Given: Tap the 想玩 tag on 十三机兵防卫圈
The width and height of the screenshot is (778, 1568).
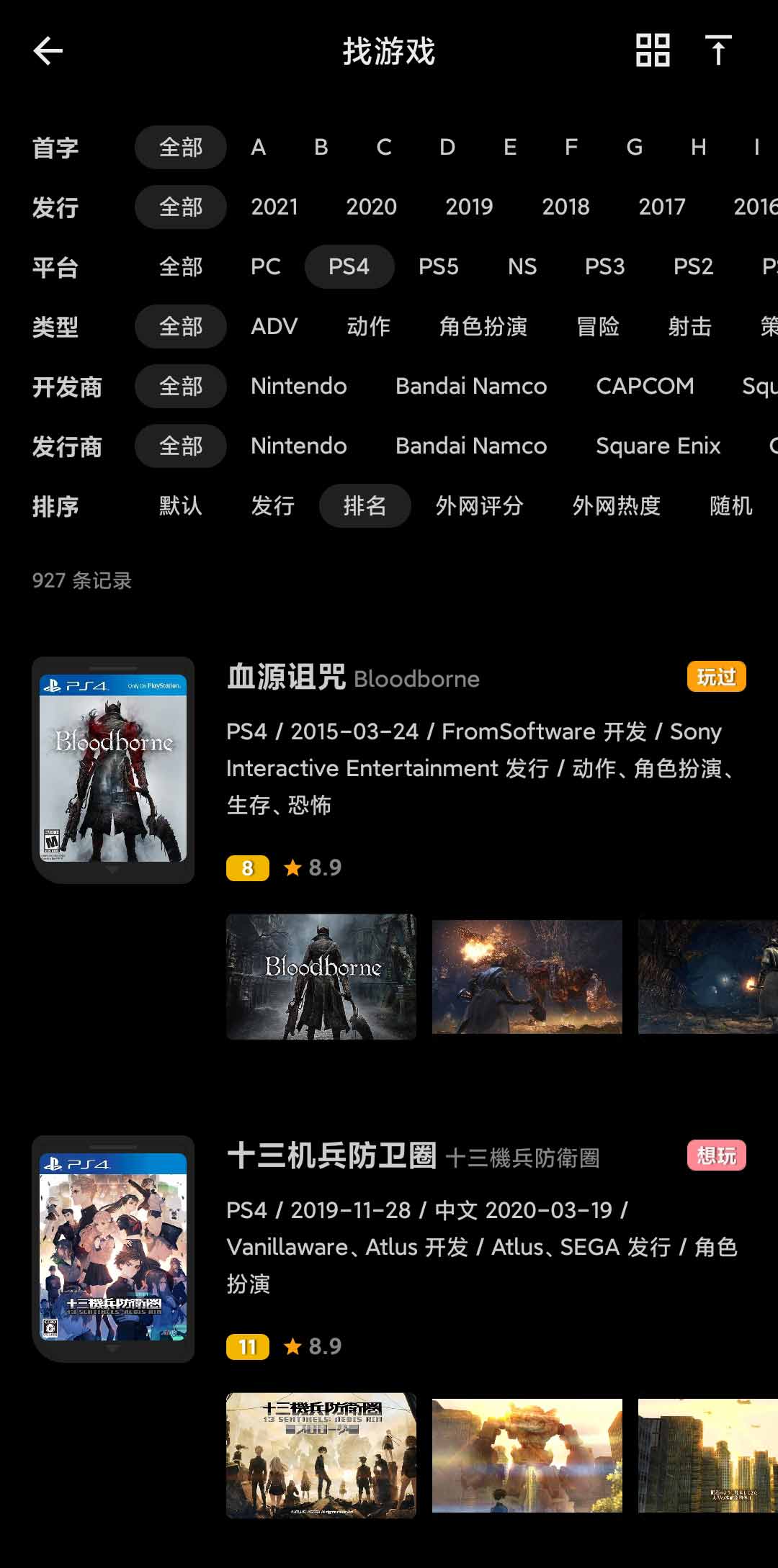Looking at the screenshot, I should (x=715, y=1156).
